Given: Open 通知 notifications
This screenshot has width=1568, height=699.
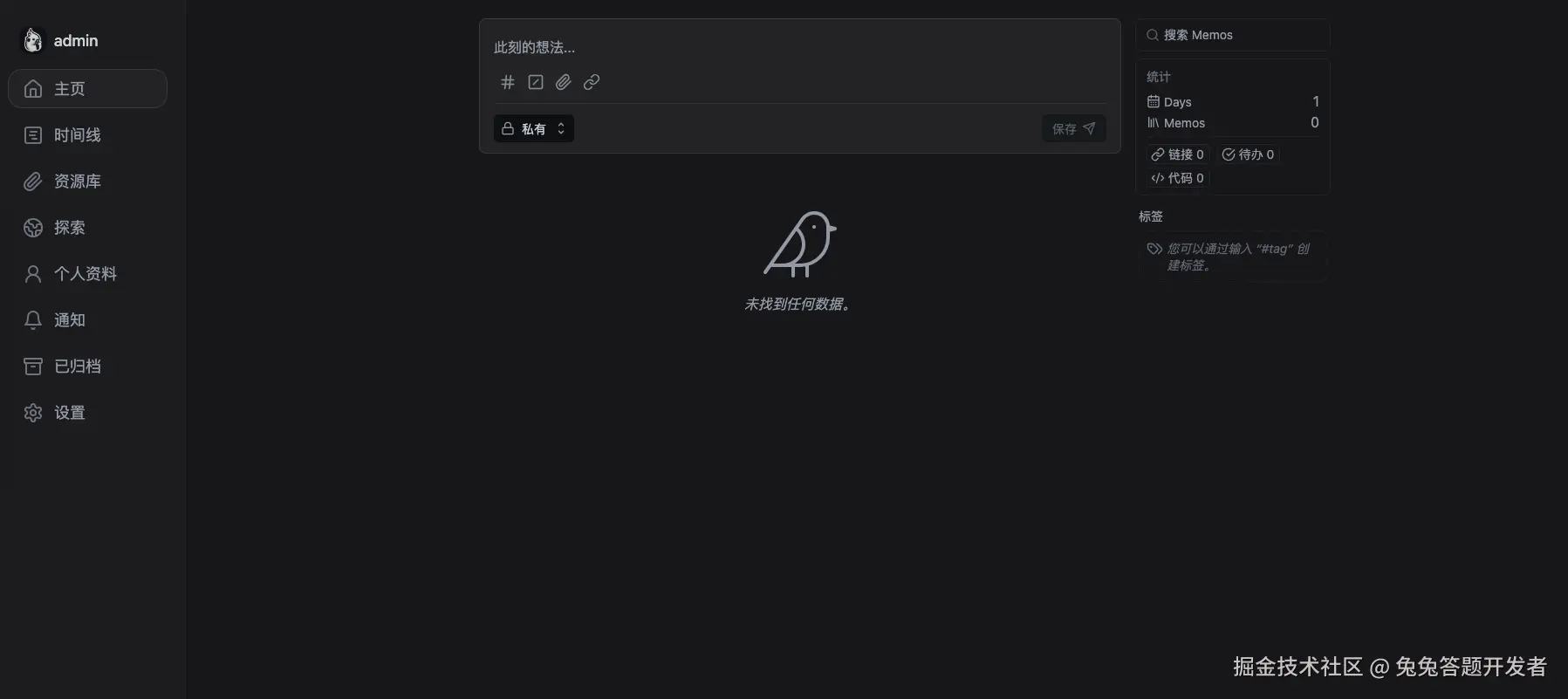Looking at the screenshot, I should (69, 320).
